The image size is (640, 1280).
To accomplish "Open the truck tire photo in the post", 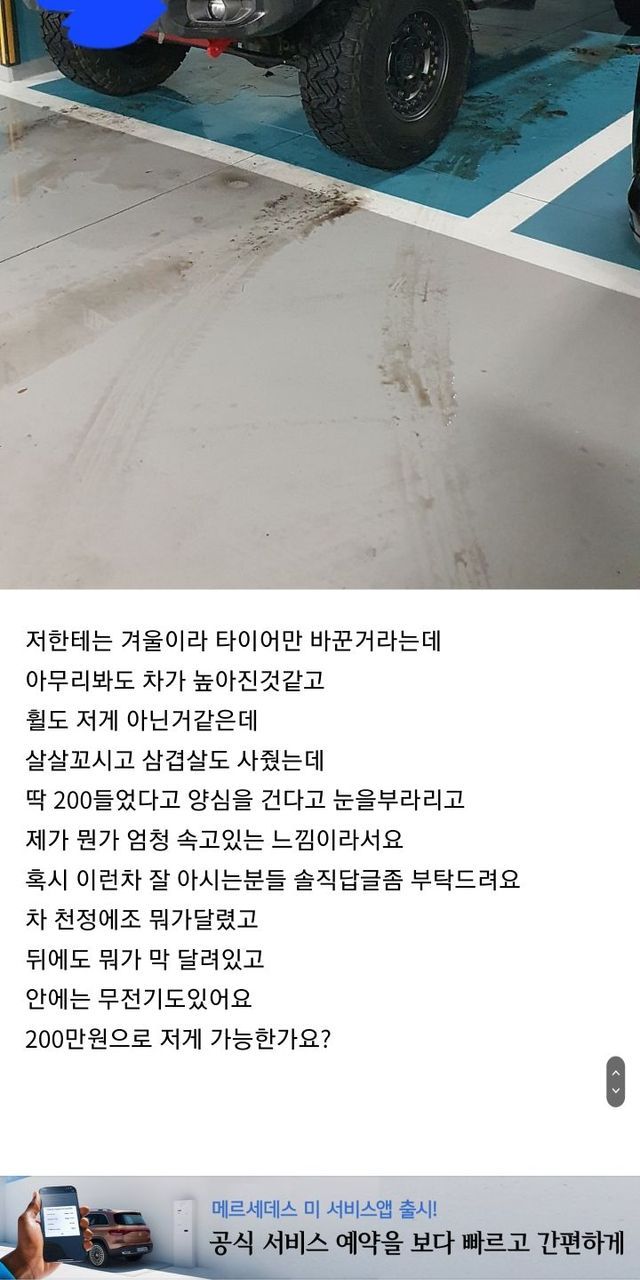I will 320,294.
